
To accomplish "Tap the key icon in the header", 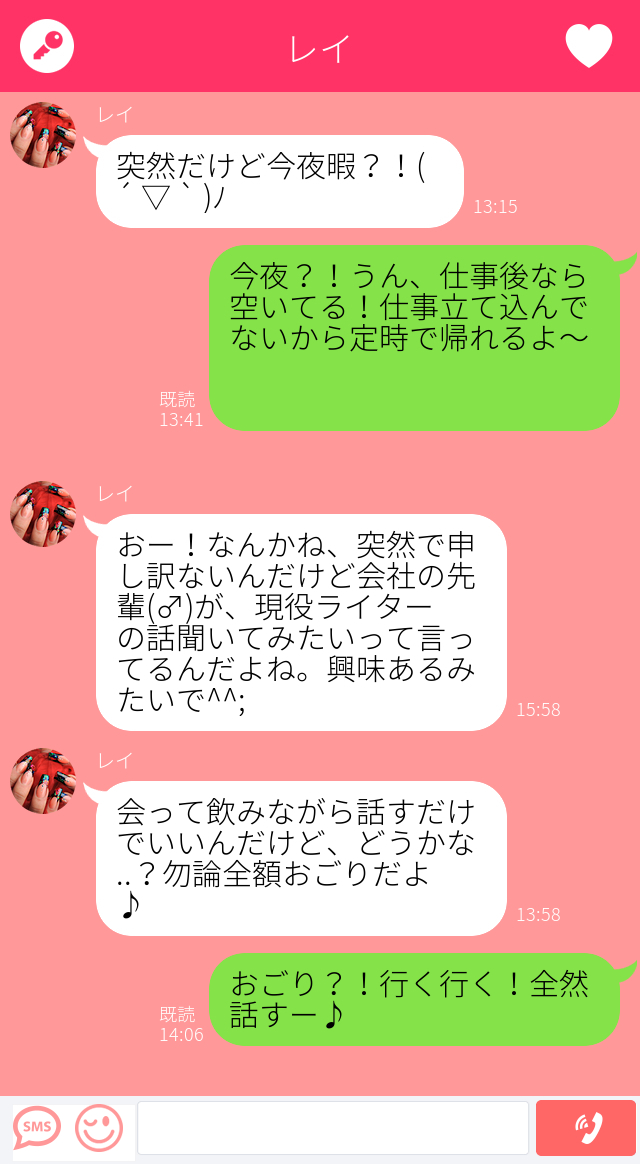I will coord(47,46).
